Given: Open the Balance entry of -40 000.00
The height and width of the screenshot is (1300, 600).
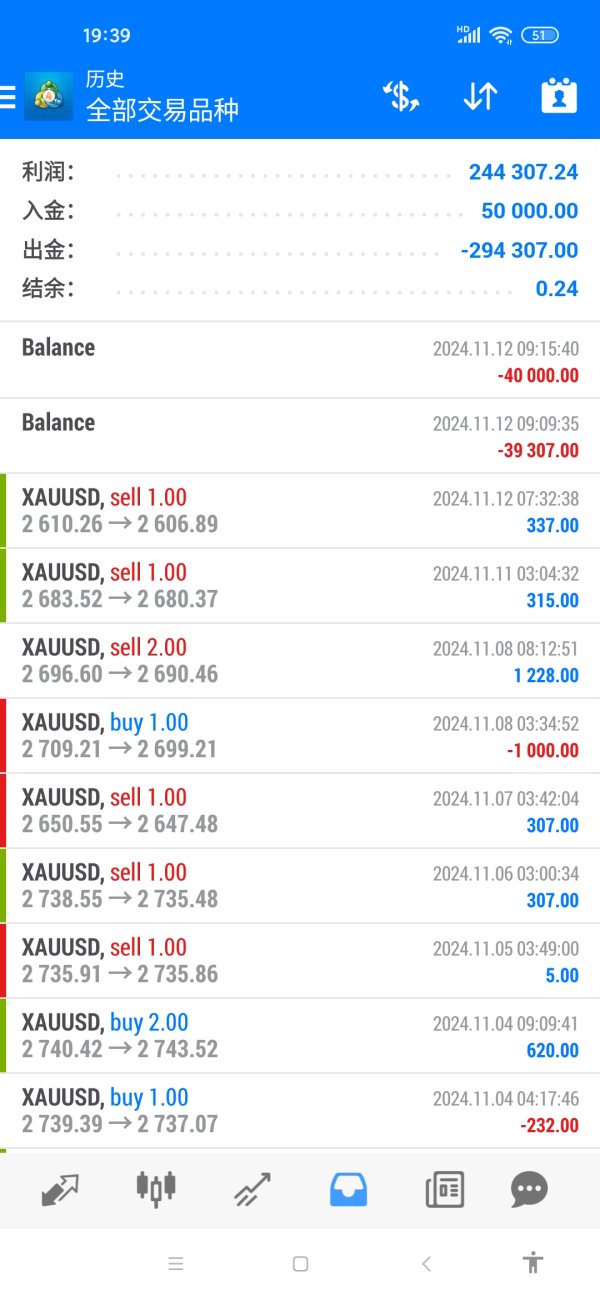Looking at the screenshot, I should [x=300, y=361].
